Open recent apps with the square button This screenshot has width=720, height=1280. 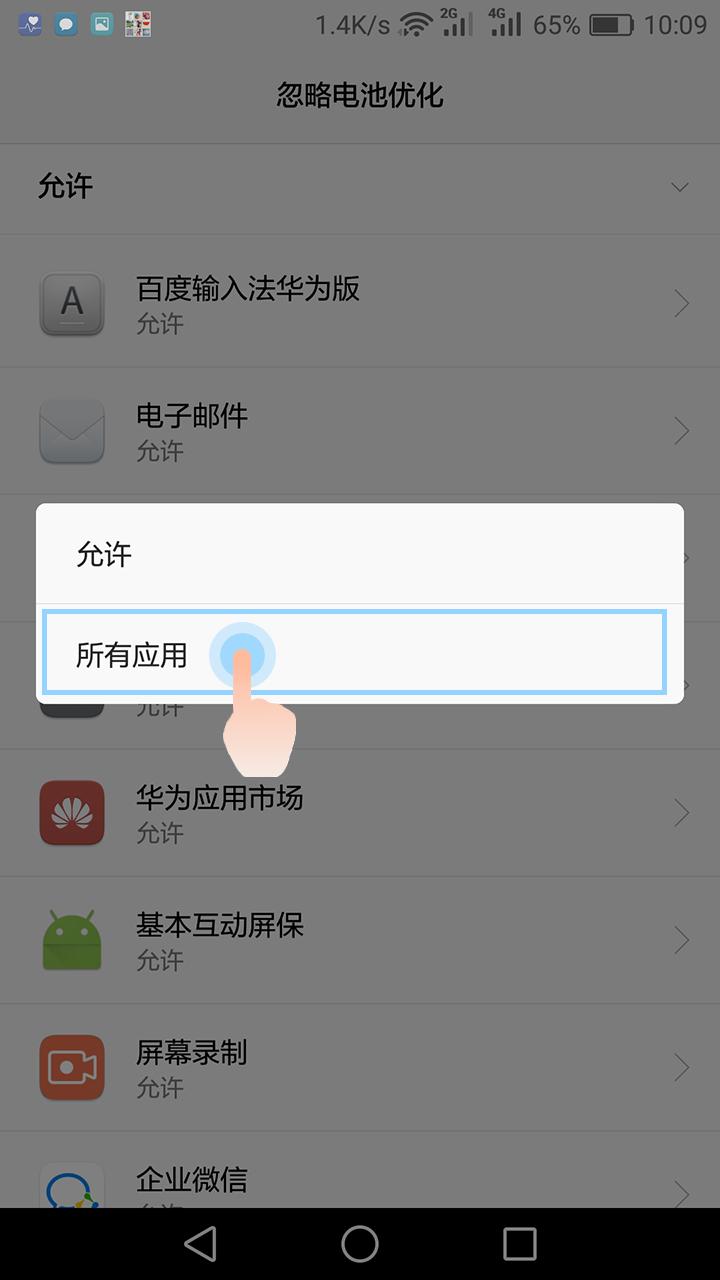519,1243
